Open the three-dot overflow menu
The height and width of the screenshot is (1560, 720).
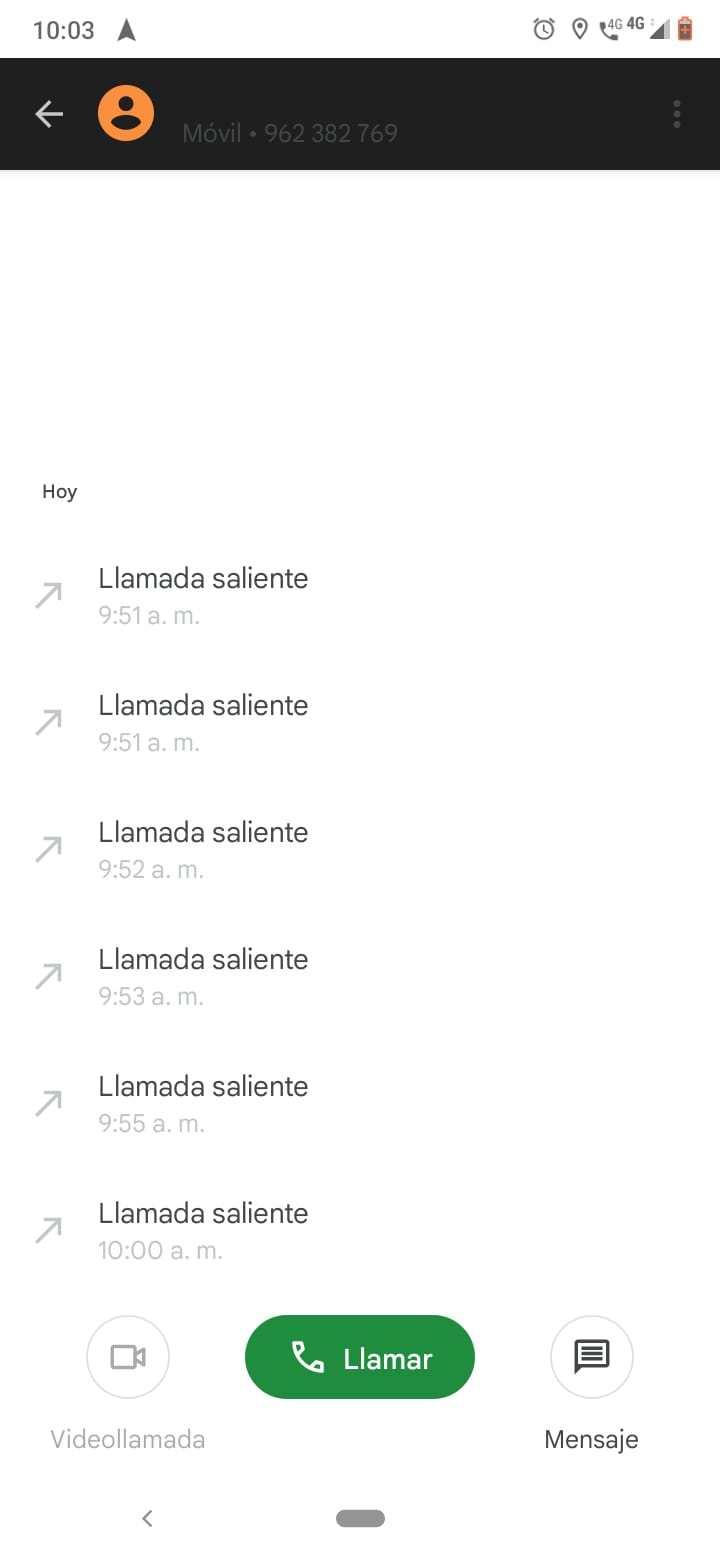point(677,114)
